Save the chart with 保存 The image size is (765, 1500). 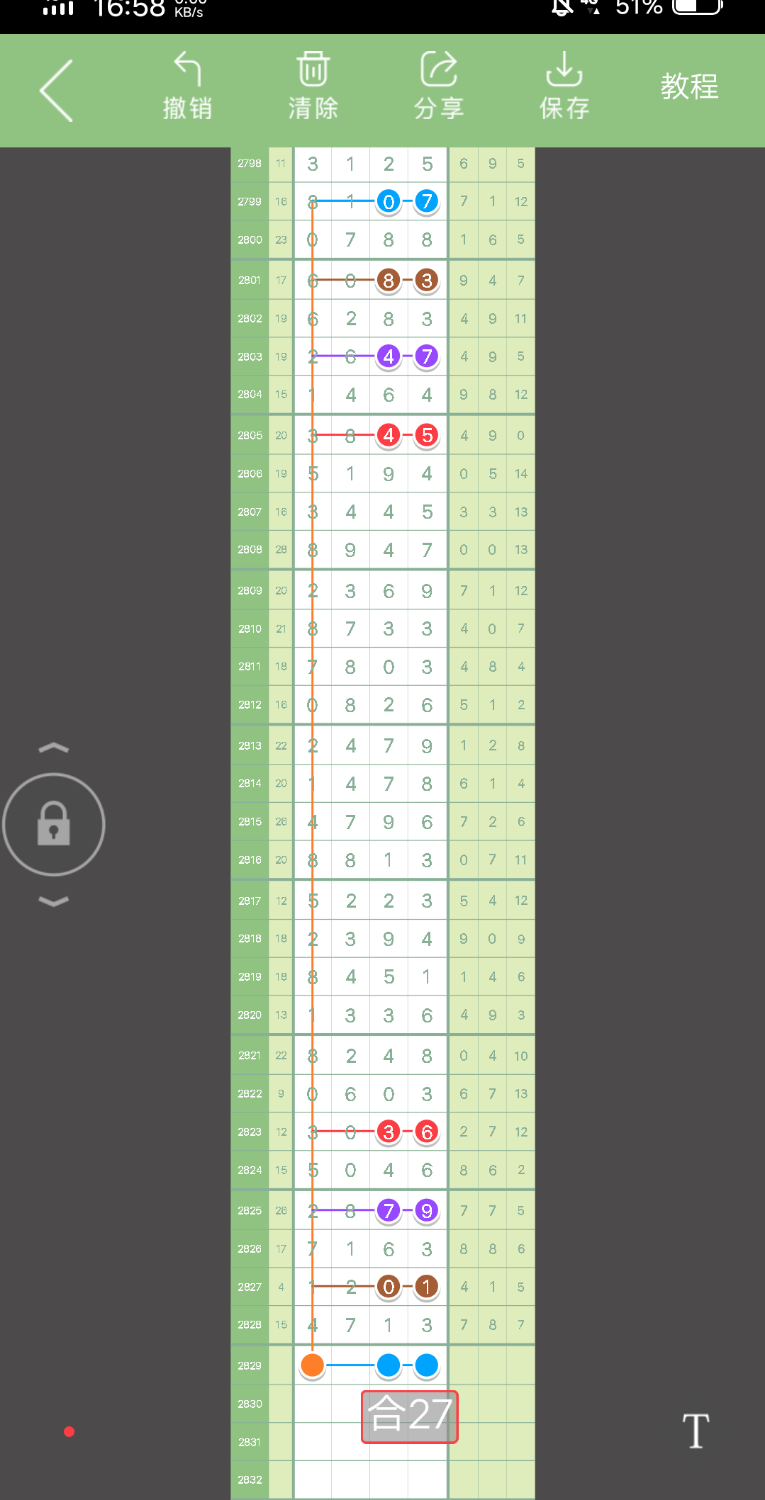[x=564, y=88]
